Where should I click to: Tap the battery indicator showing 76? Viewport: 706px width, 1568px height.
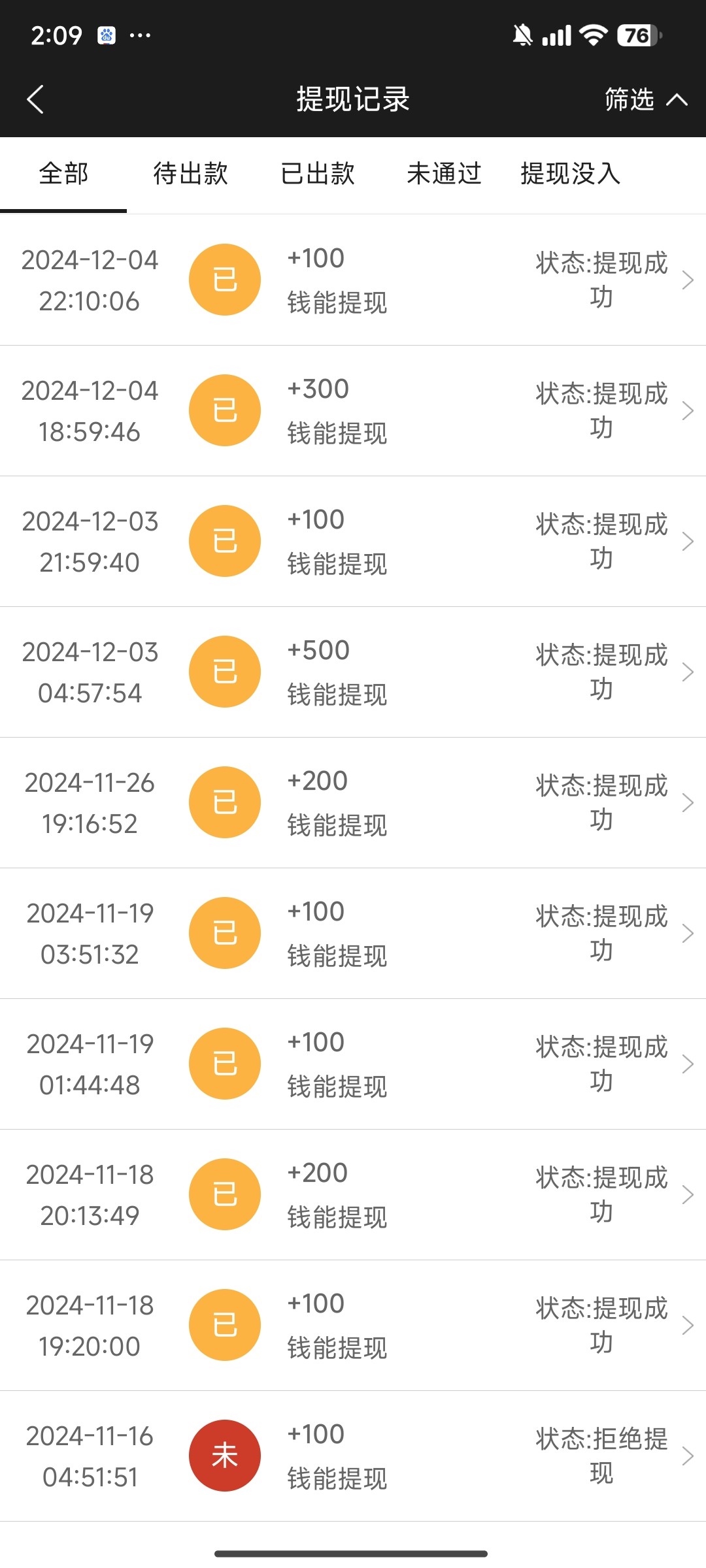point(633,35)
